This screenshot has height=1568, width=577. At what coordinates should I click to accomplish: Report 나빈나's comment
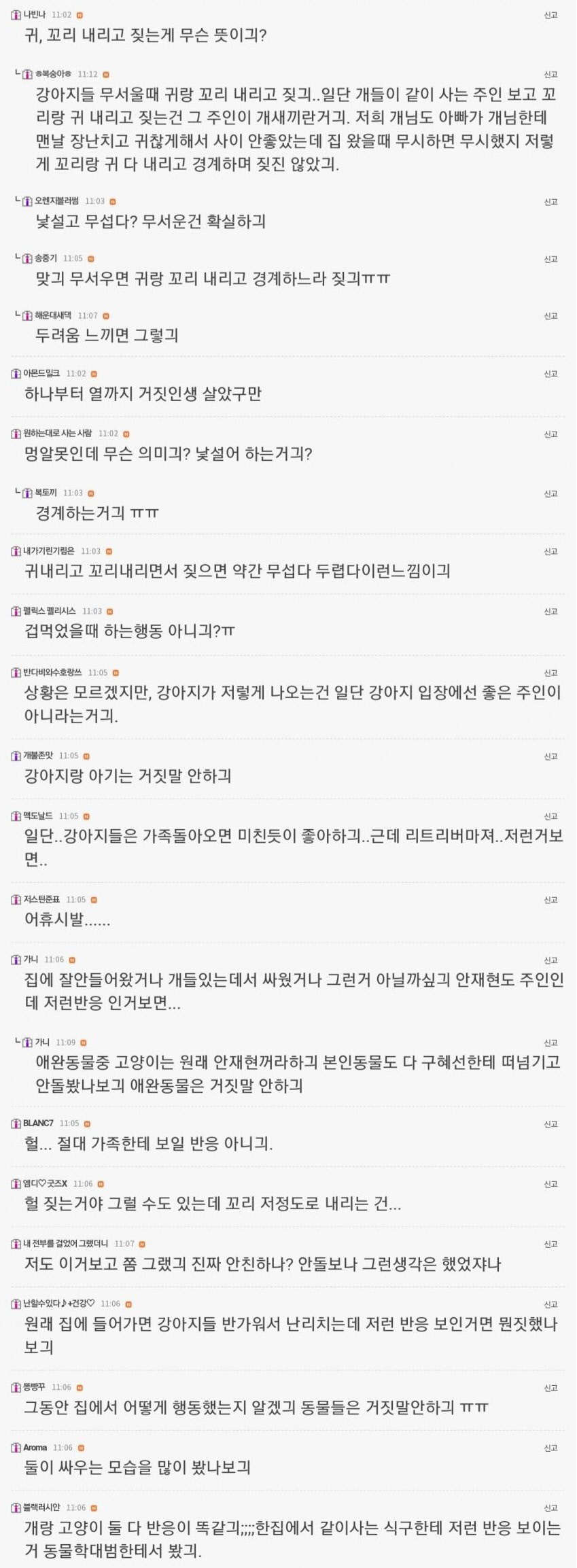click(550, 15)
